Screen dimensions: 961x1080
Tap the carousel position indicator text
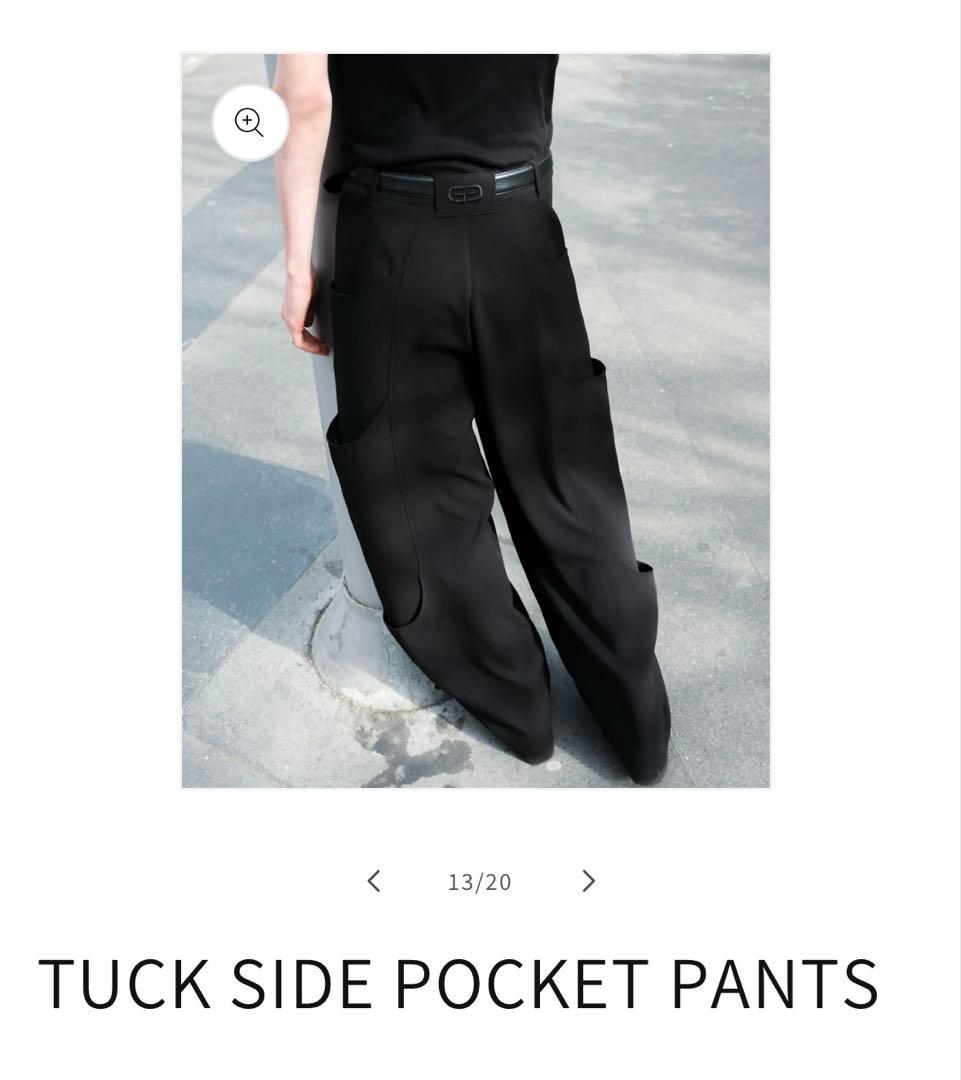(x=480, y=881)
